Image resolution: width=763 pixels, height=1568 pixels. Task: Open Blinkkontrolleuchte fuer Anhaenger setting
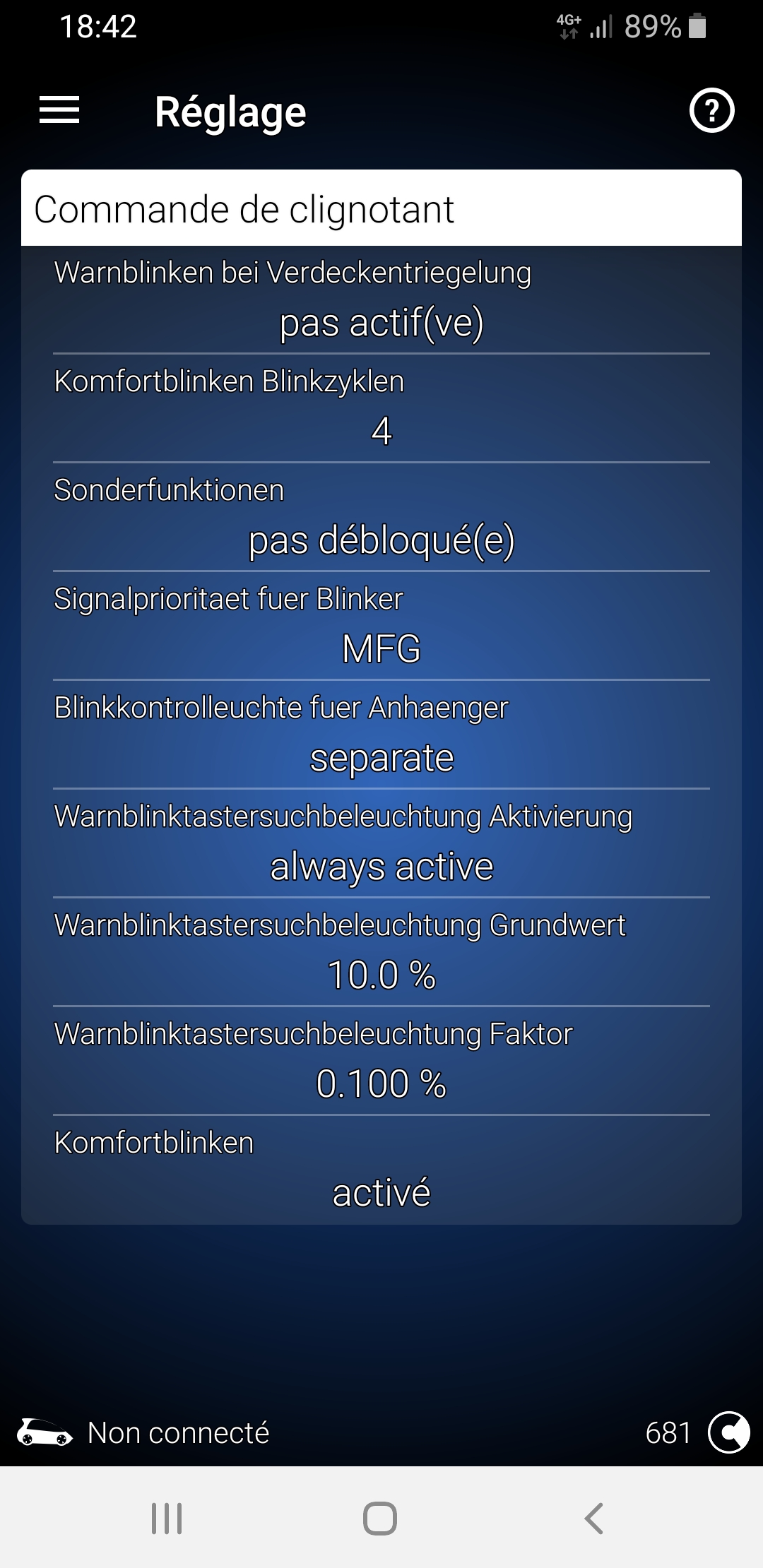pos(381,736)
